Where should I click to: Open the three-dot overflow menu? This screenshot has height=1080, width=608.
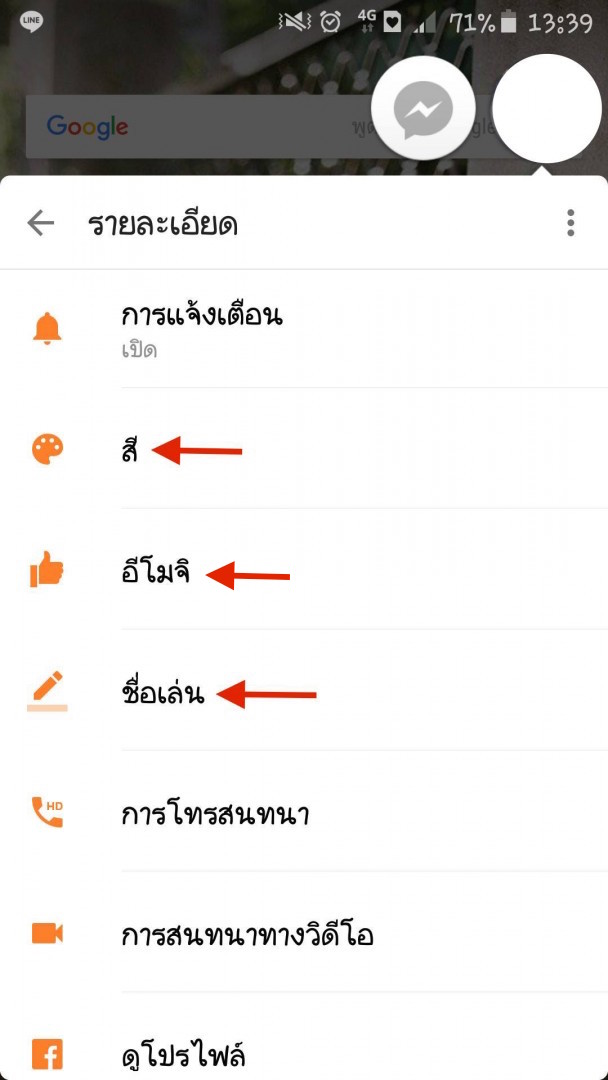click(570, 223)
